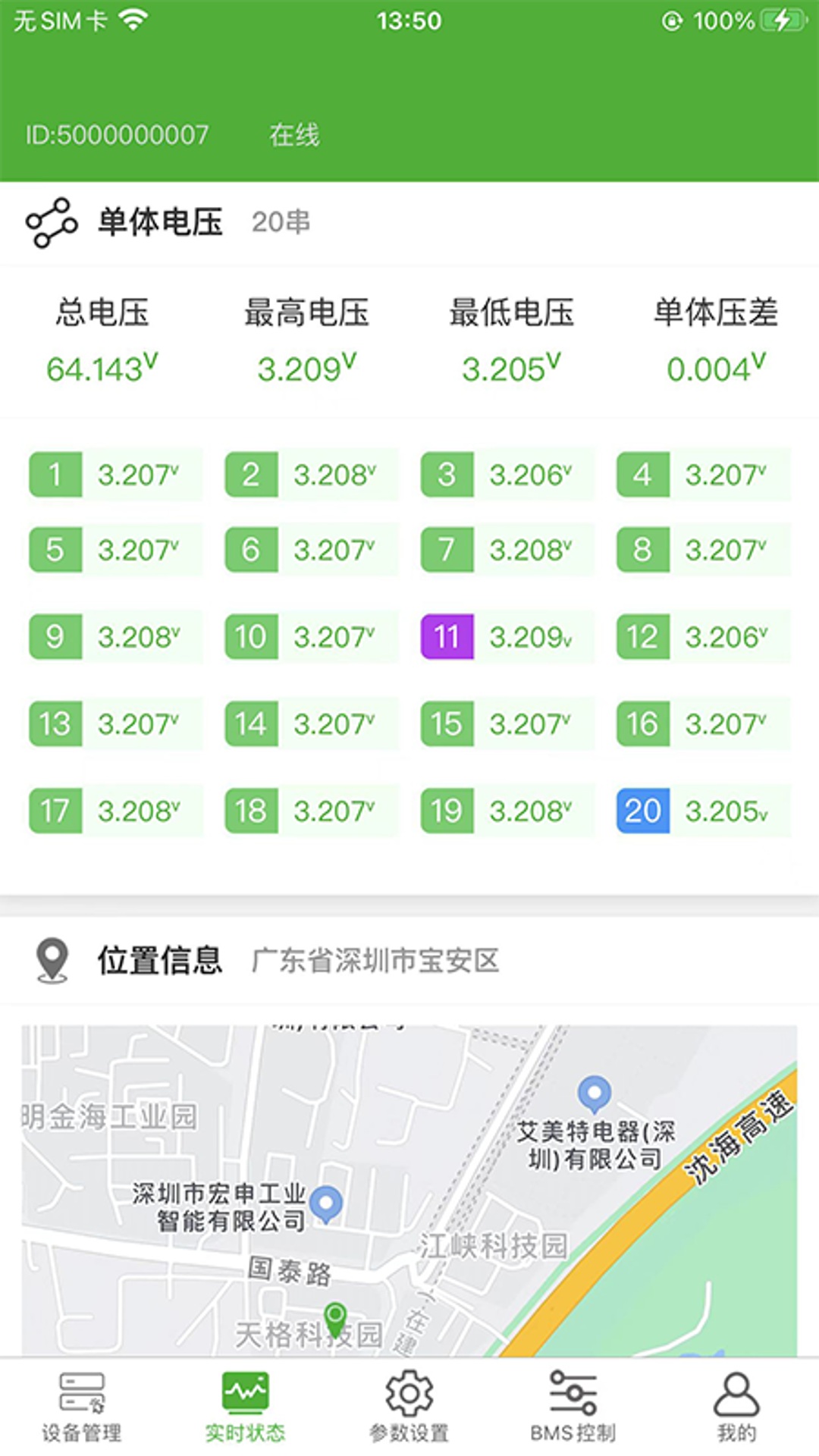The image size is (819, 1456).
Task: Tap the 位置信息 location pin icon
Action: (x=52, y=959)
